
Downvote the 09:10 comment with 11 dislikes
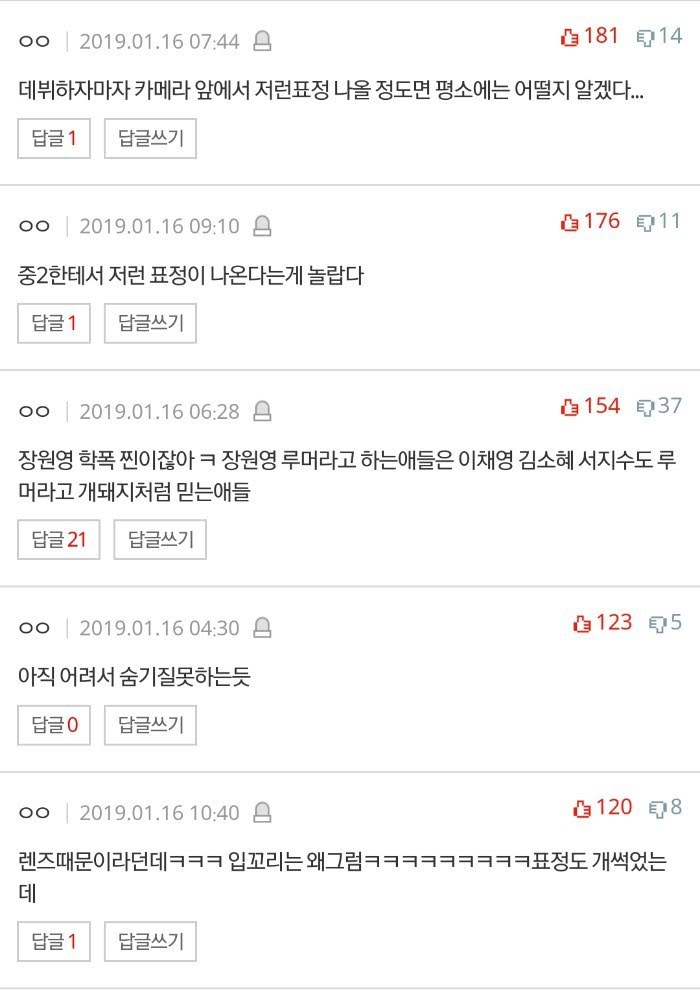646,222
